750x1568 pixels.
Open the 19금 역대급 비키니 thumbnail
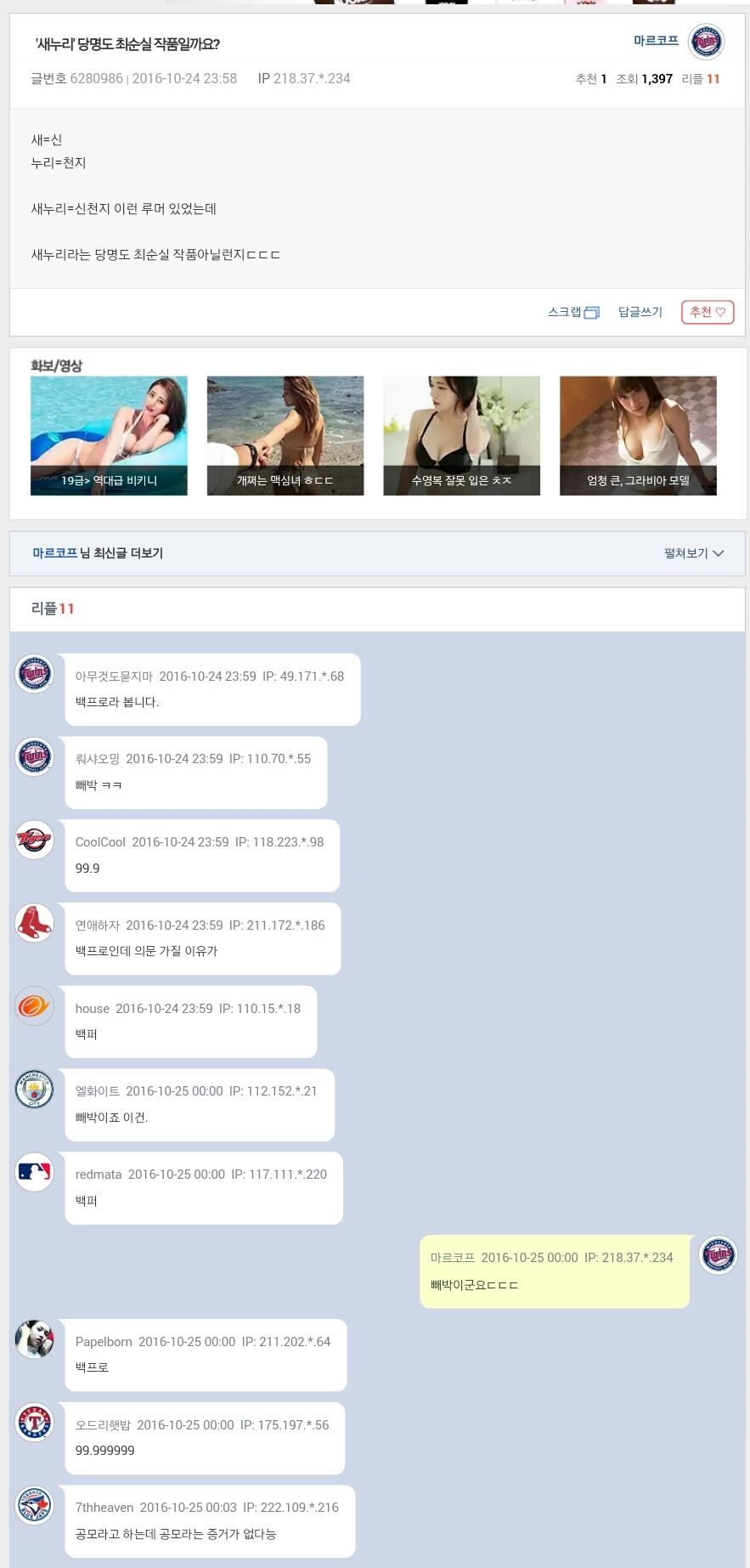click(x=109, y=436)
